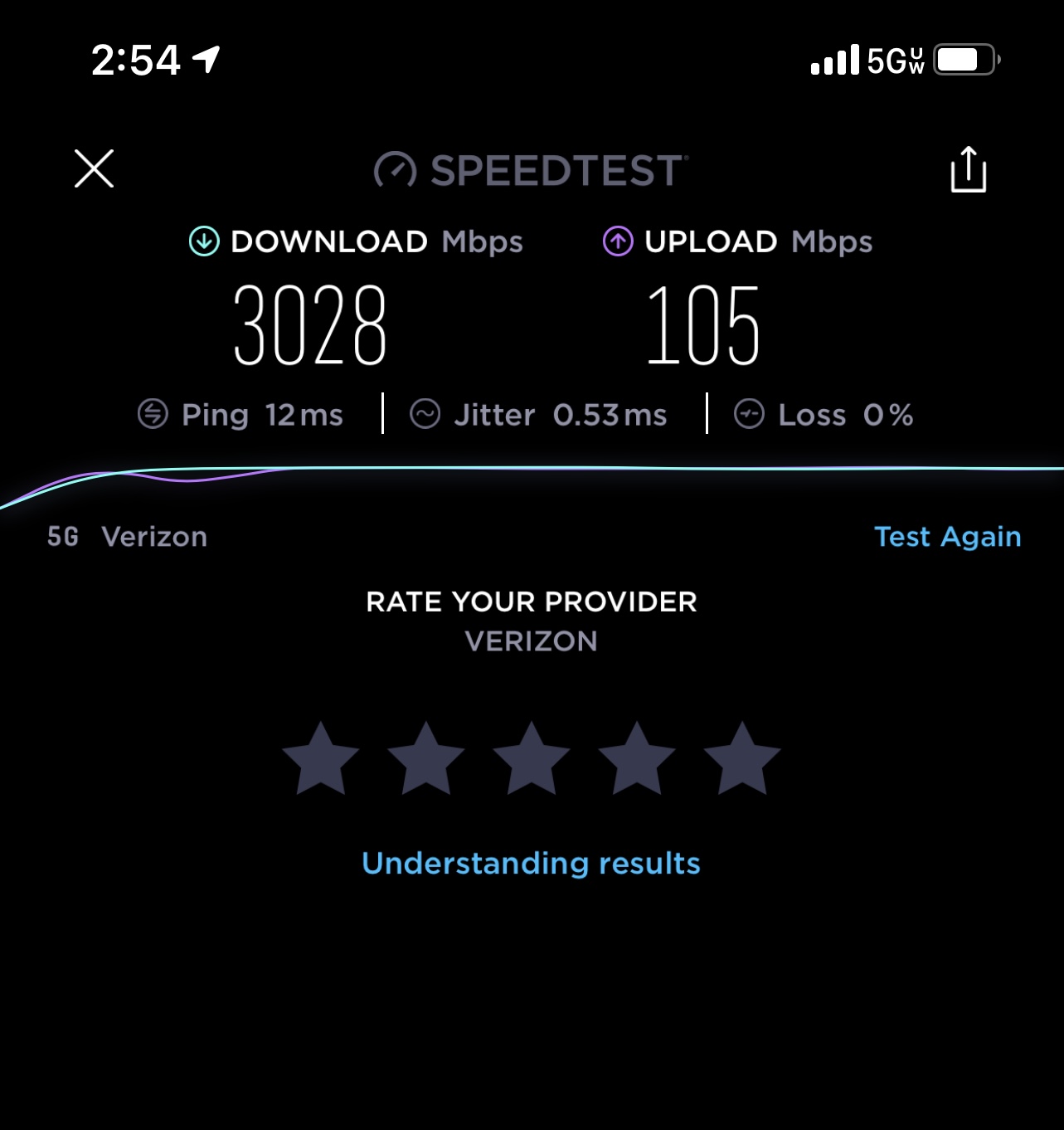Give Verizon a five-star rating
1064x1130 pixels.
tap(741, 759)
